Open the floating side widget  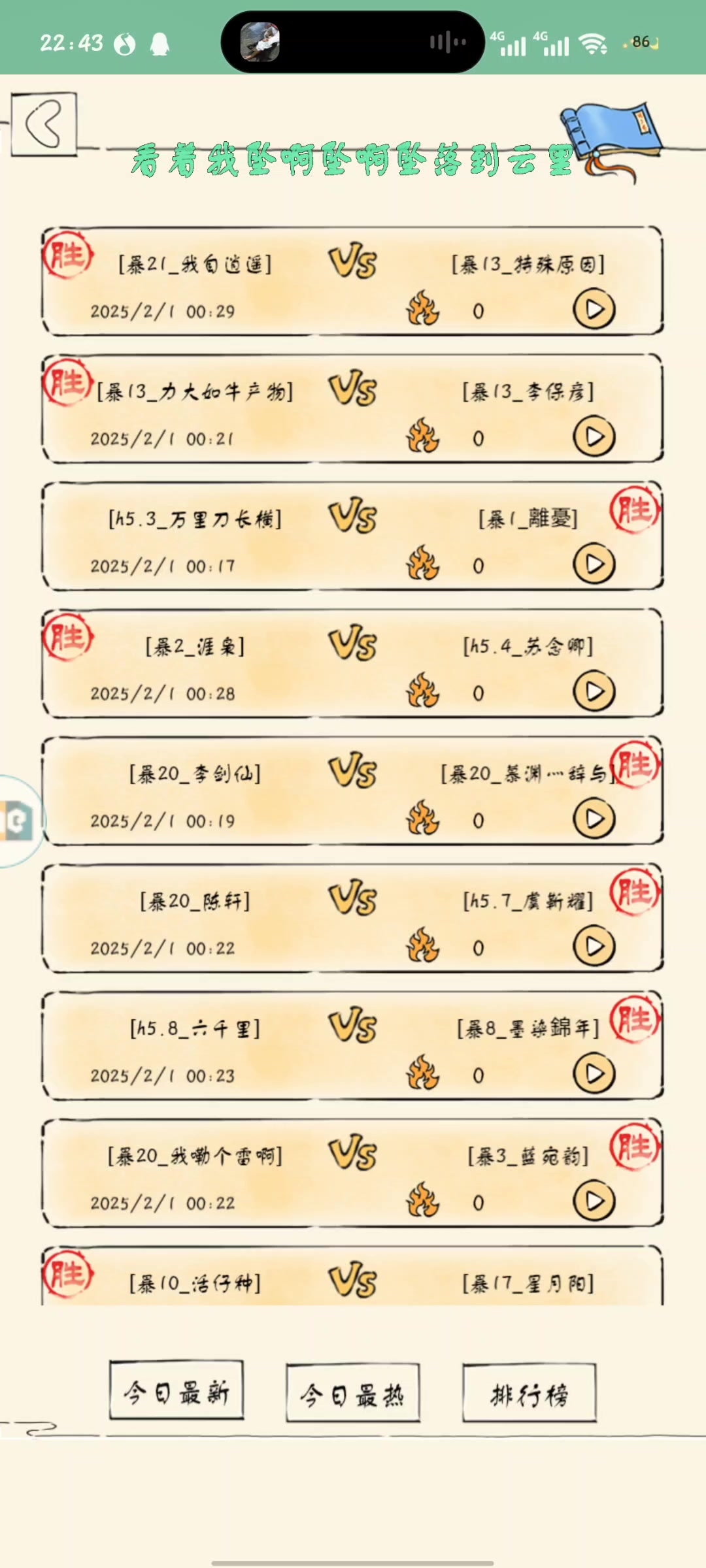coord(18,821)
